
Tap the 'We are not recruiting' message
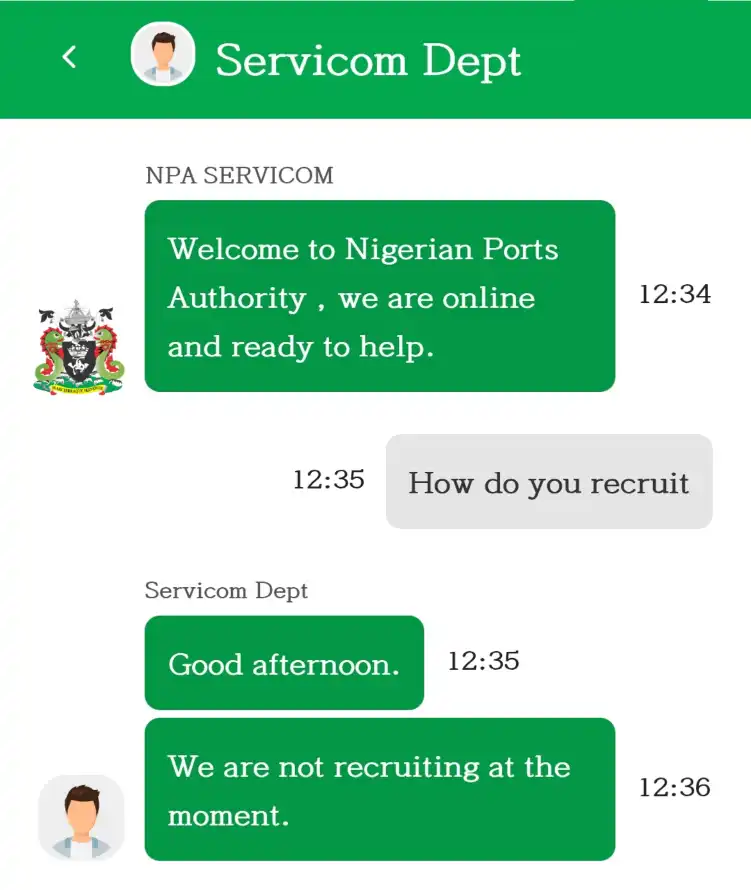click(380, 789)
